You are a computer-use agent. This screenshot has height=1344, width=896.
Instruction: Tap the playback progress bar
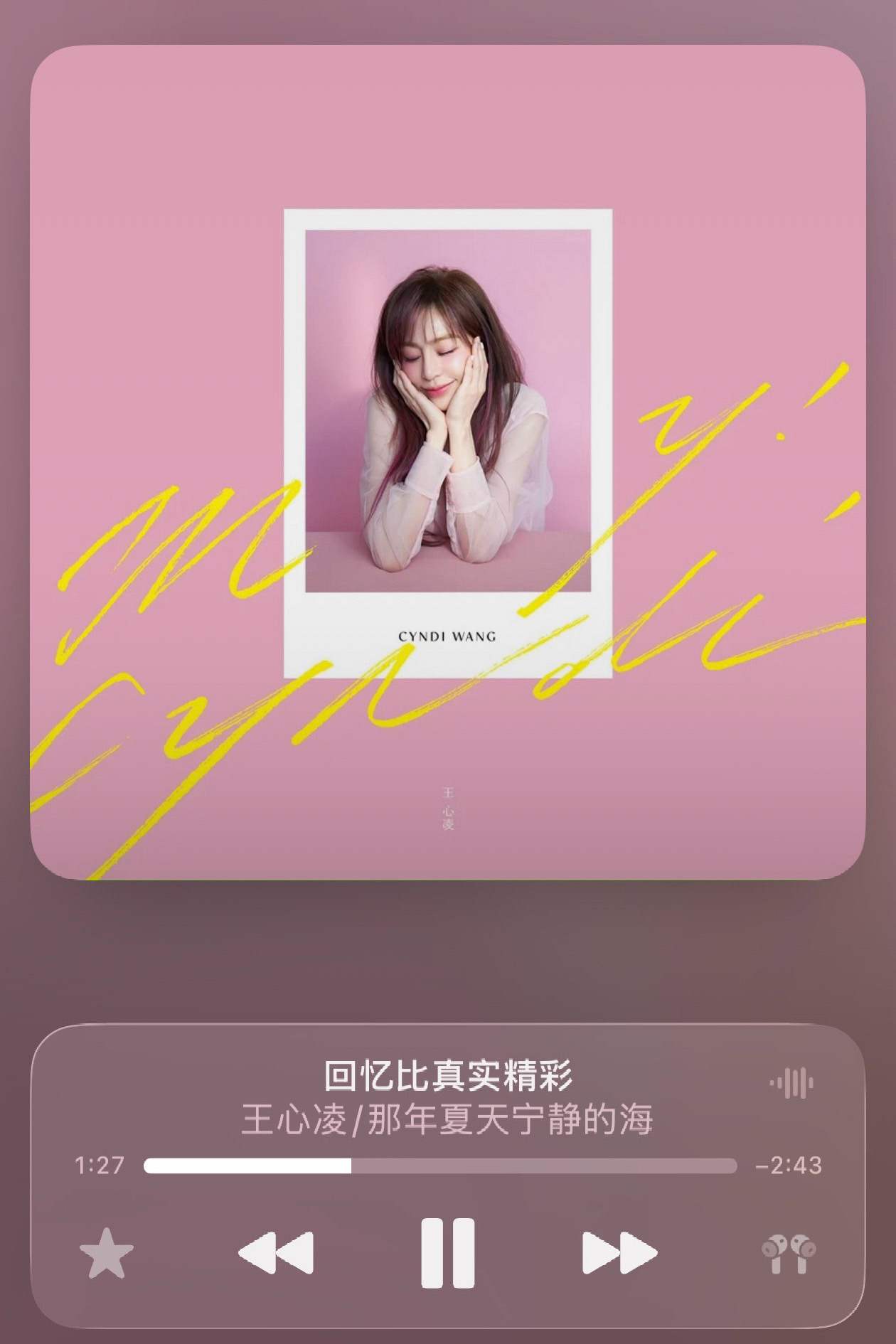coord(440,1166)
